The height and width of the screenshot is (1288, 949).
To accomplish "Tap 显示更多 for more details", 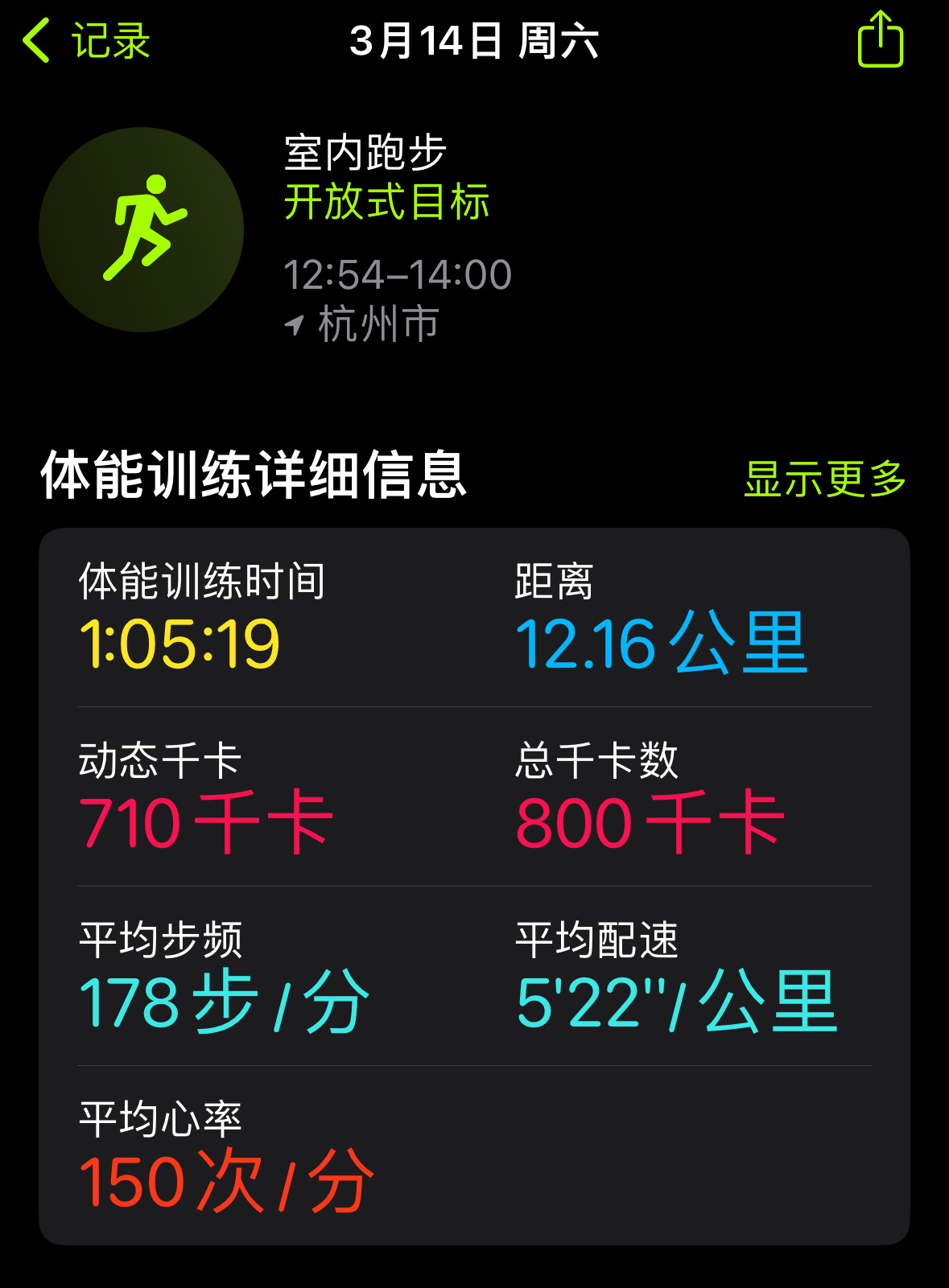I will (x=825, y=479).
